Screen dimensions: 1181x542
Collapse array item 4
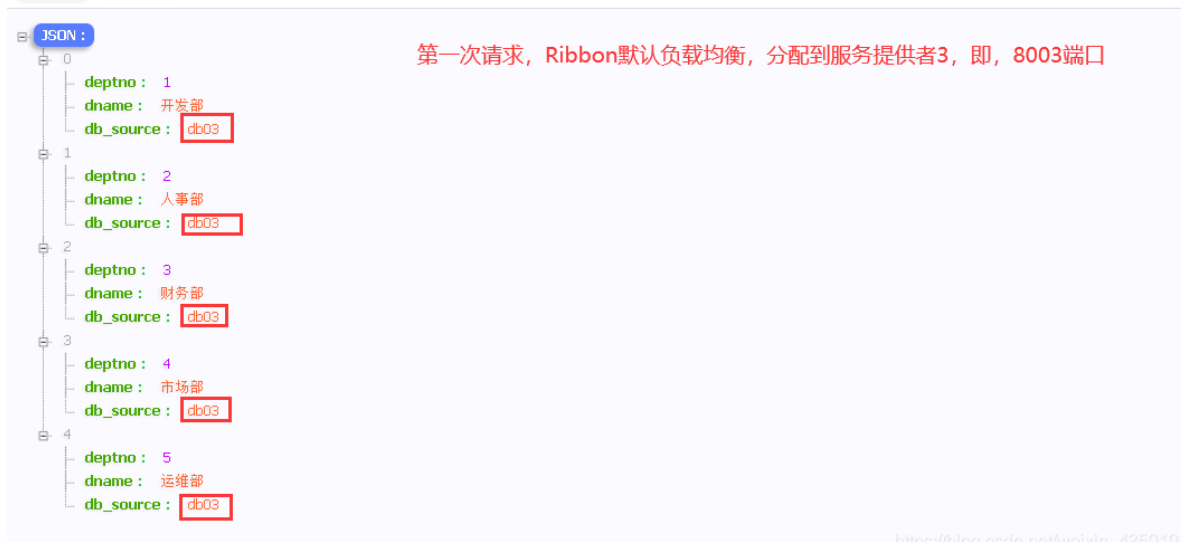(x=43, y=435)
